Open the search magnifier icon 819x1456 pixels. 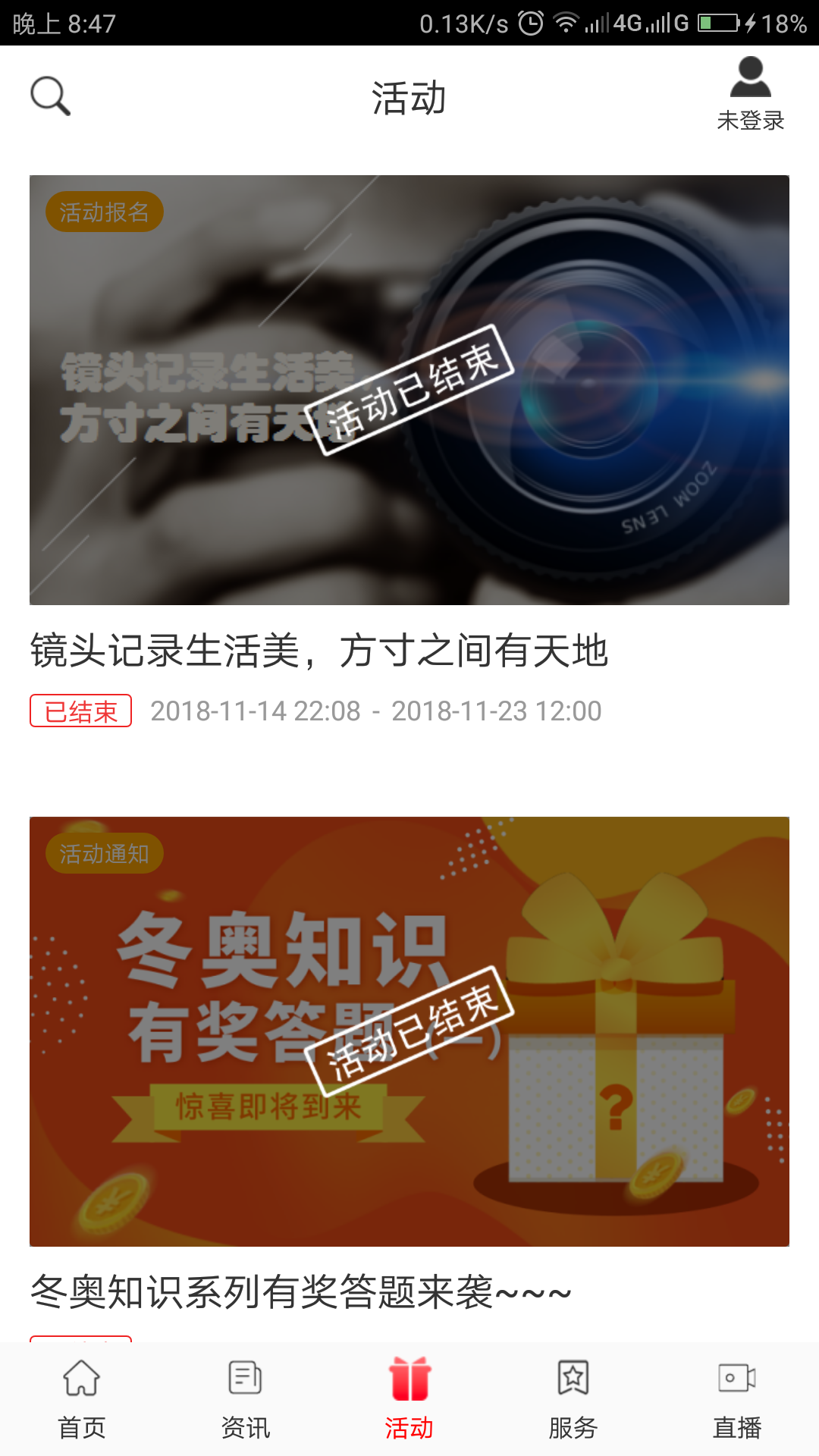[x=50, y=96]
